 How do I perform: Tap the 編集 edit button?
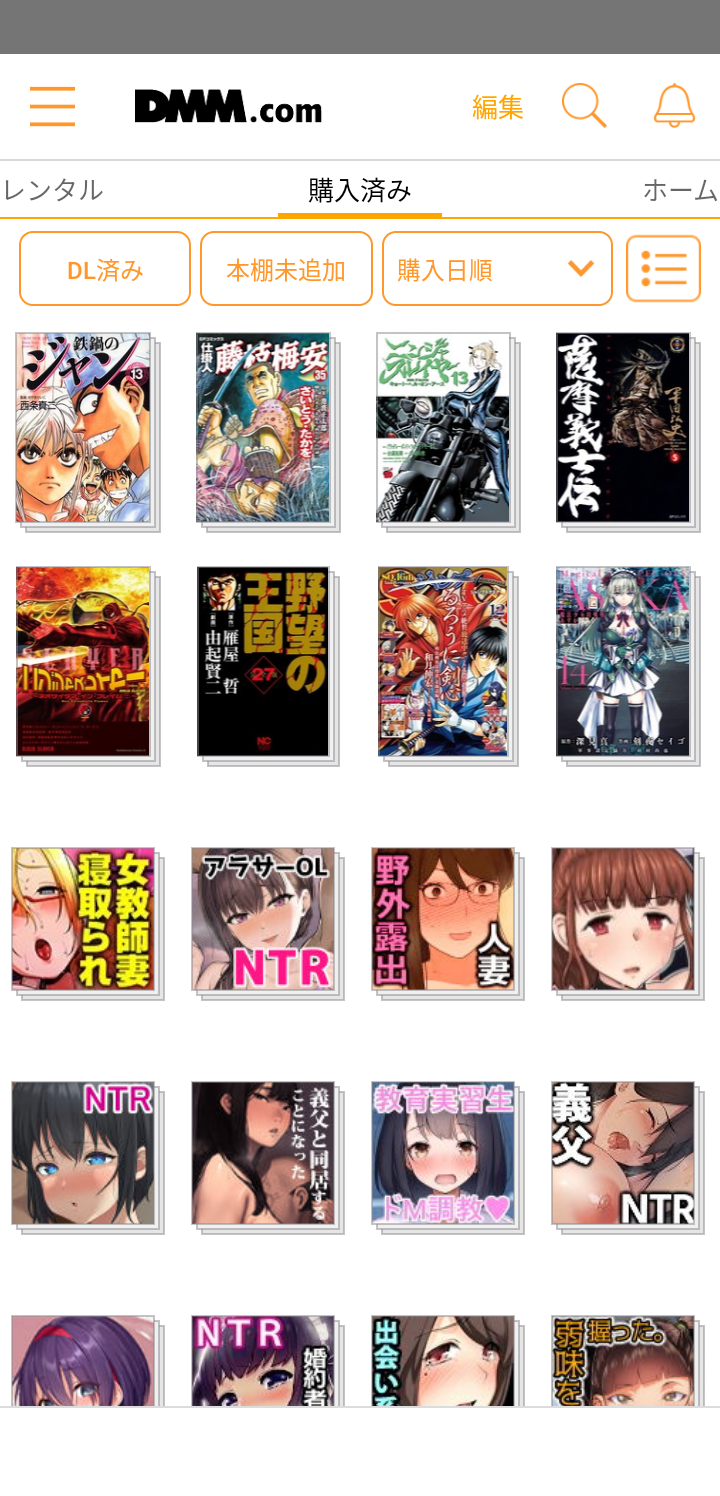(497, 107)
